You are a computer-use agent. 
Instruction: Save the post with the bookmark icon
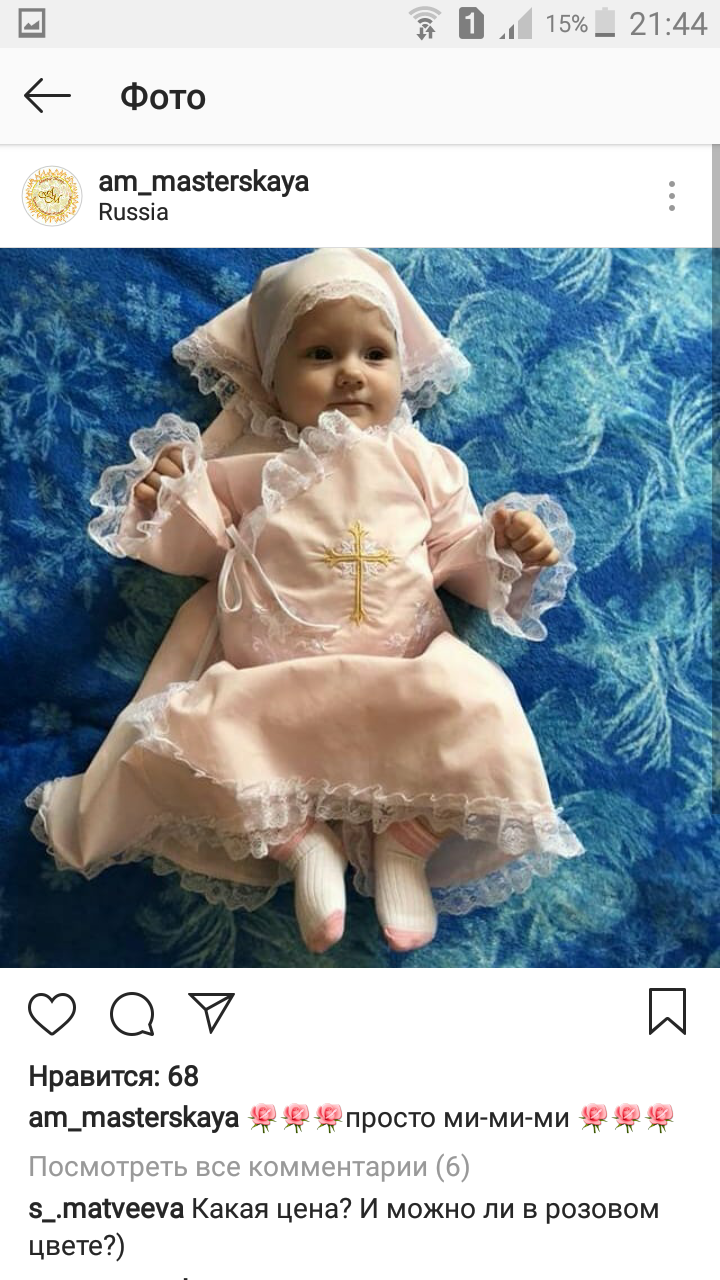point(667,1012)
